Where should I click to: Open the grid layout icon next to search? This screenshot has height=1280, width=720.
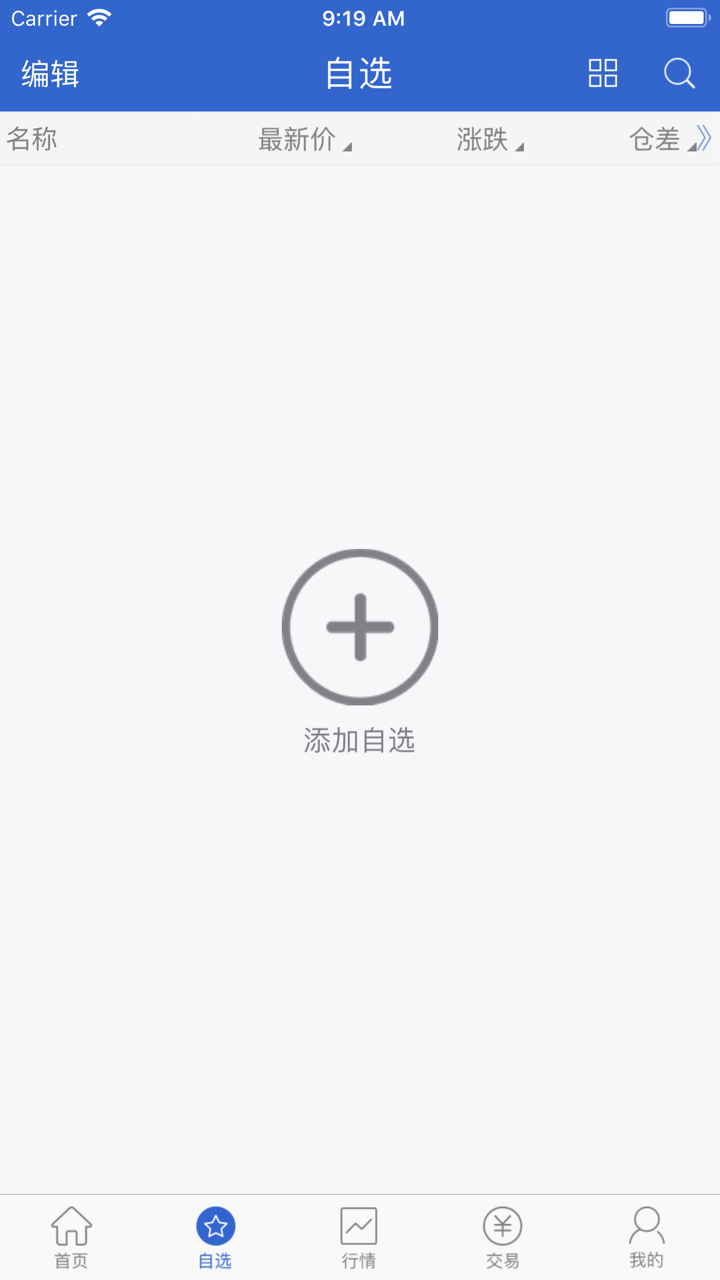click(603, 73)
